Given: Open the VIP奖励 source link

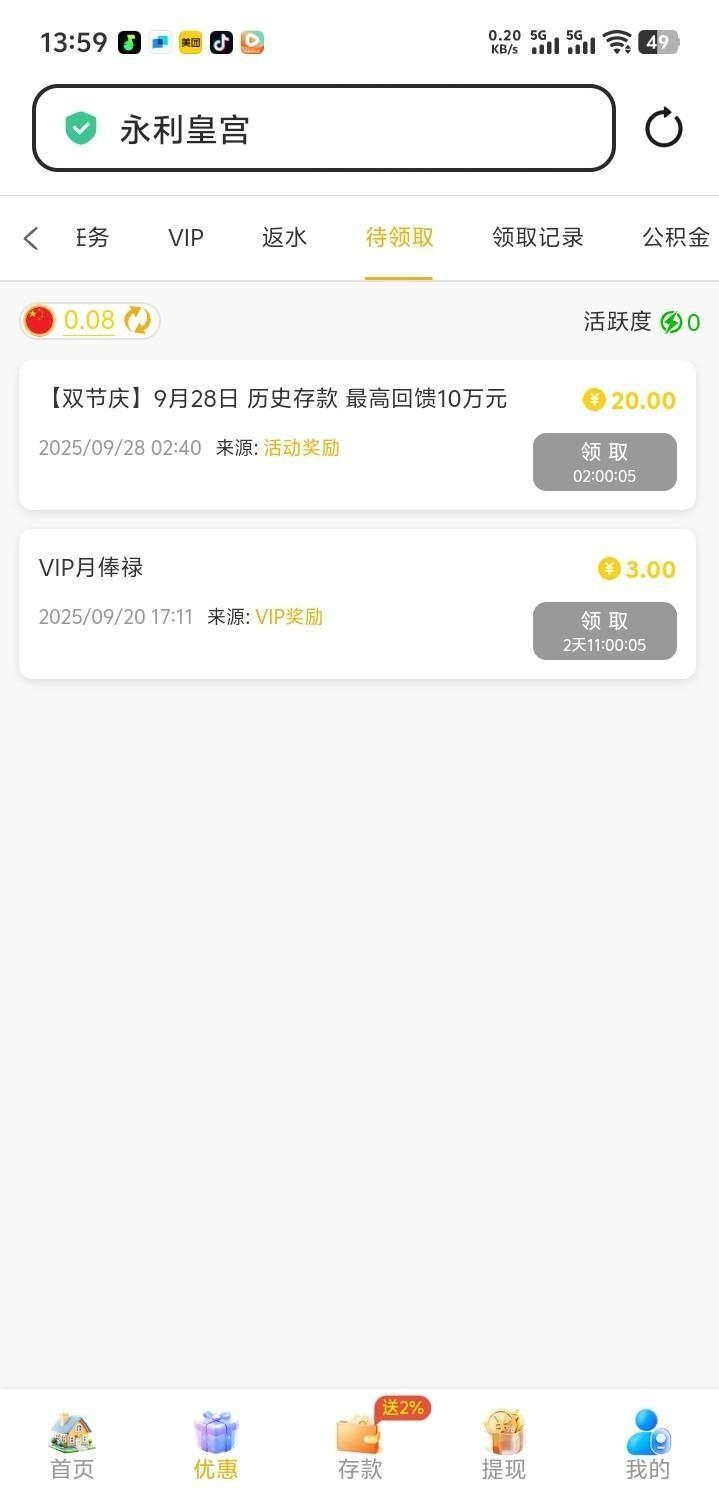Looking at the screenshot, I should pyautogui.click(x=289, y=617).
